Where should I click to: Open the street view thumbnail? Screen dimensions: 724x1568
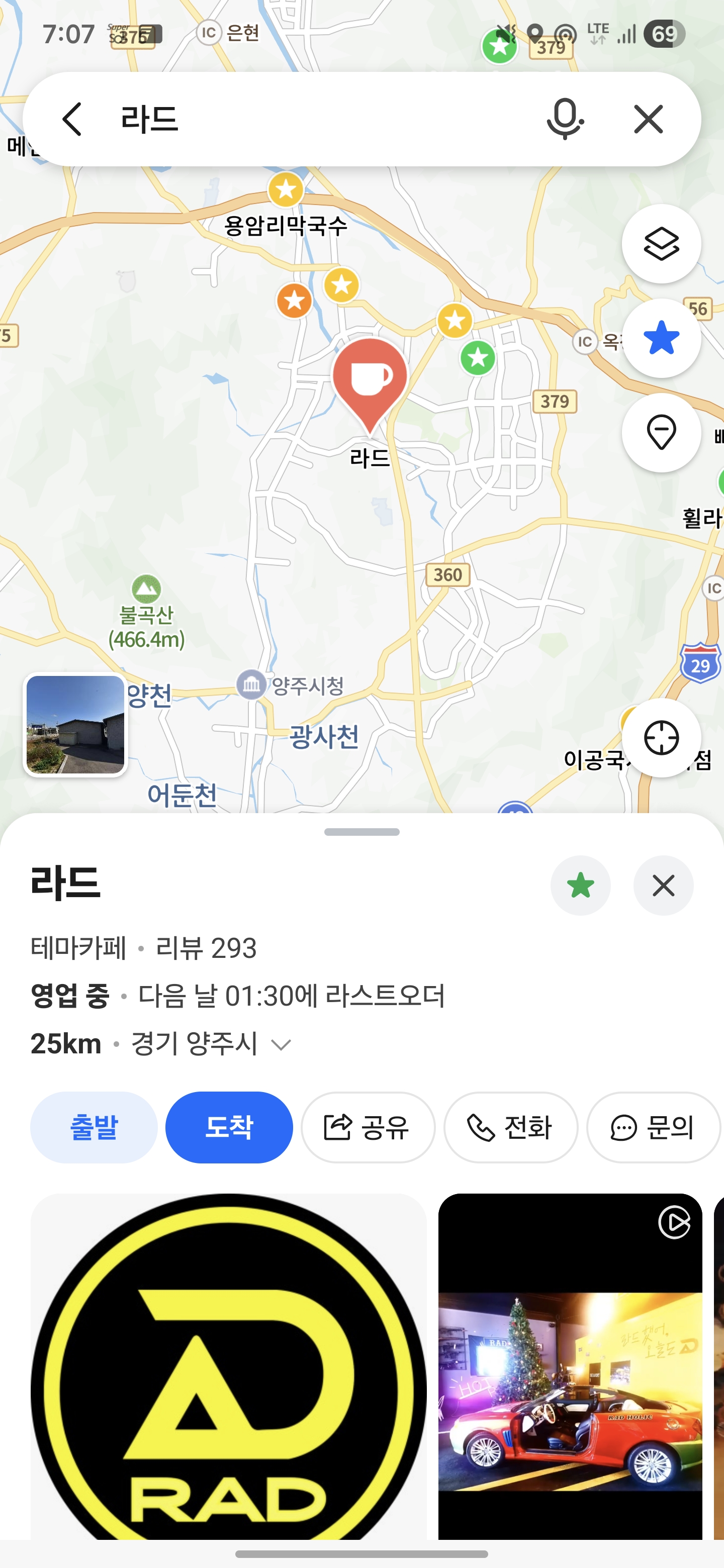[75, 724]
